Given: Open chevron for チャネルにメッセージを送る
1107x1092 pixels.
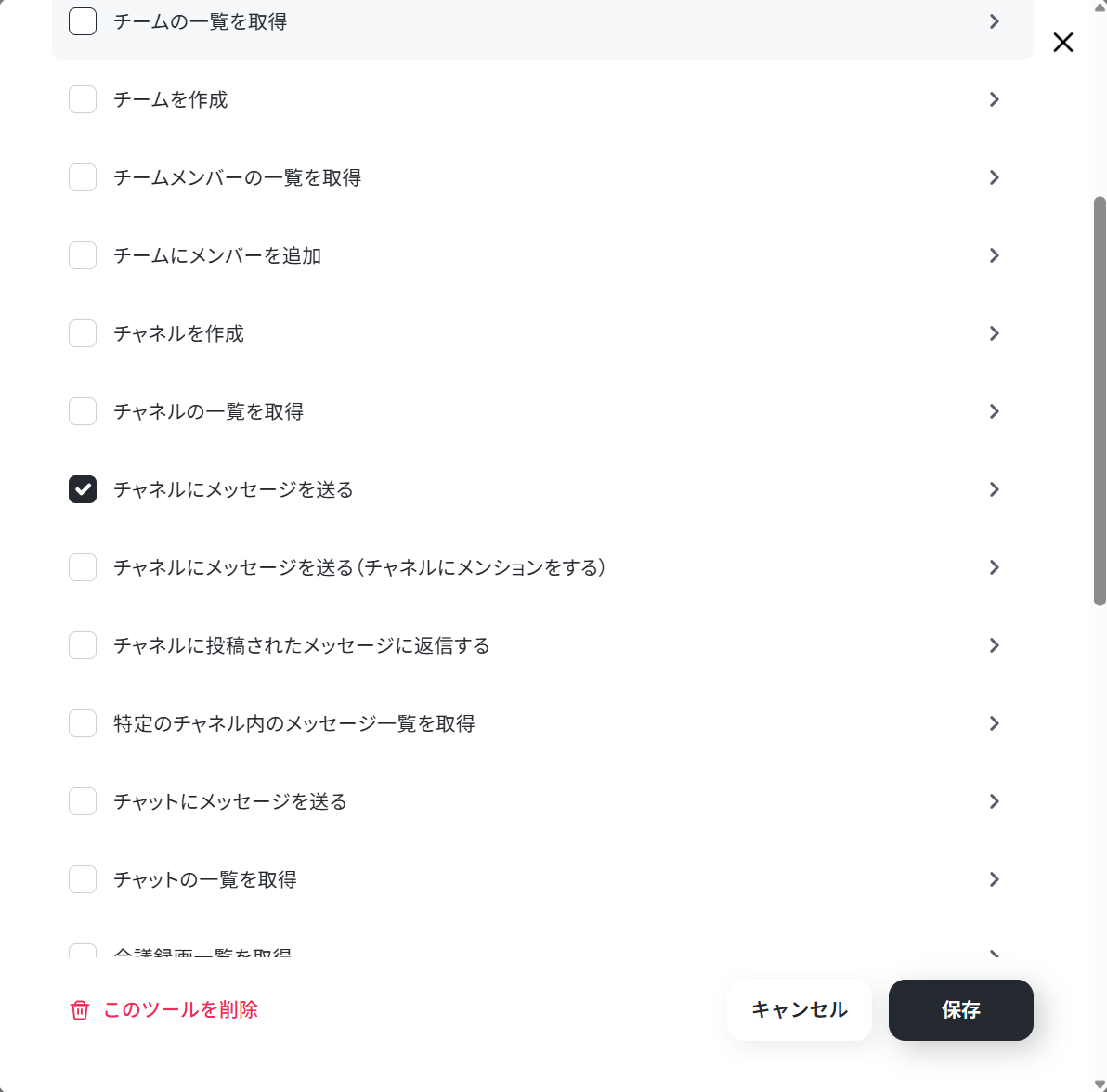Looking at the screenshot, I should (x=994, y=489).
